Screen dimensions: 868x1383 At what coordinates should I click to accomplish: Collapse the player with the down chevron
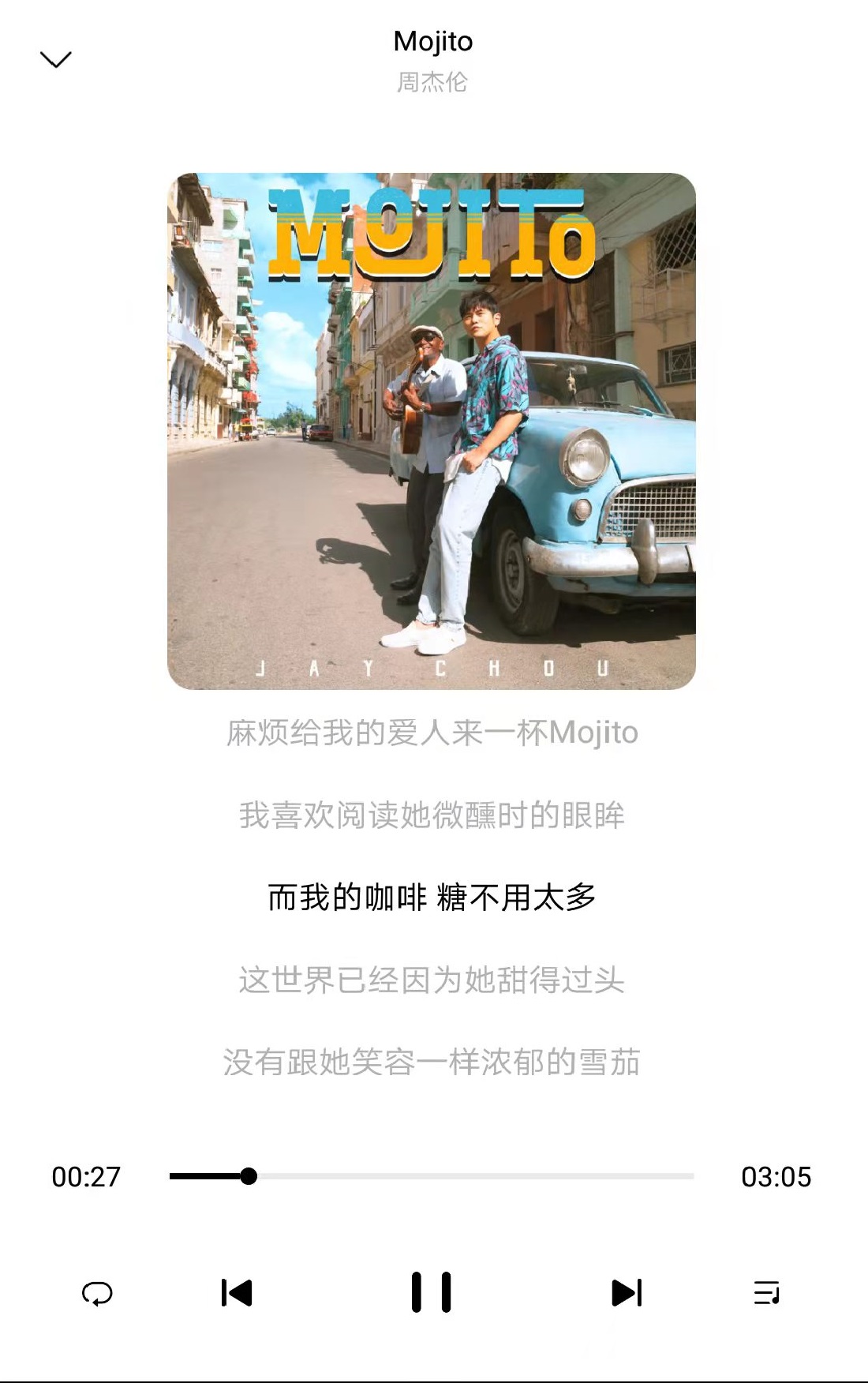[56, 60]
